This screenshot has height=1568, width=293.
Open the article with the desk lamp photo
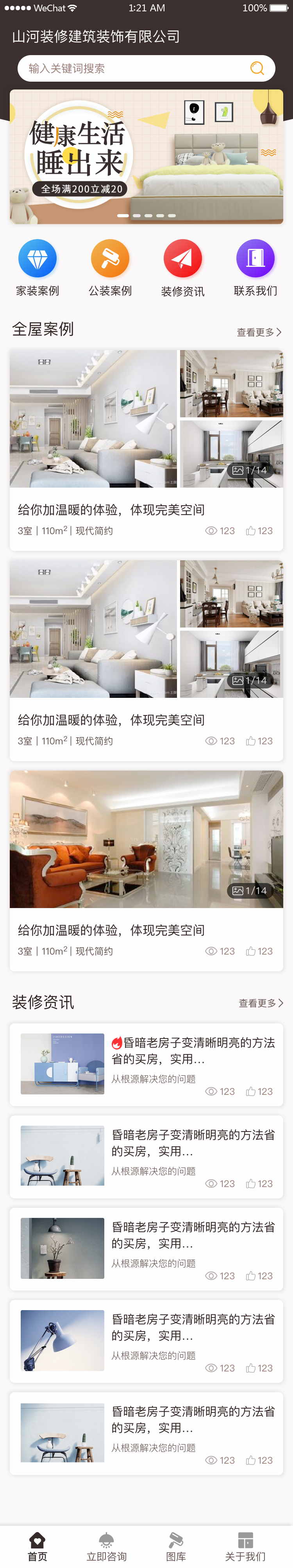click(x=146, y=1340)
